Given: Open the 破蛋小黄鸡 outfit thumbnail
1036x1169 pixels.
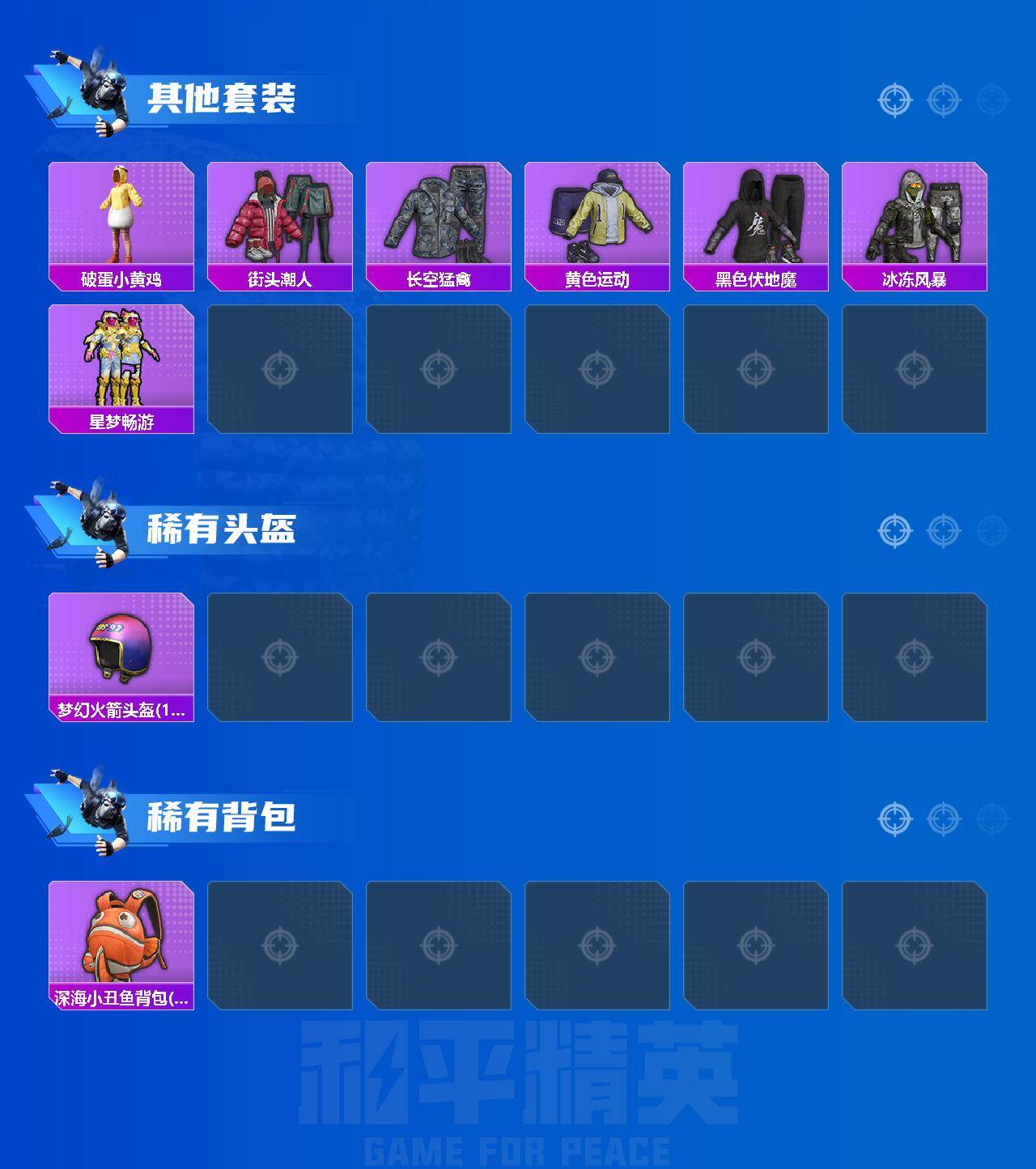Looking at the screenshot, I should [x=120, y=219].
